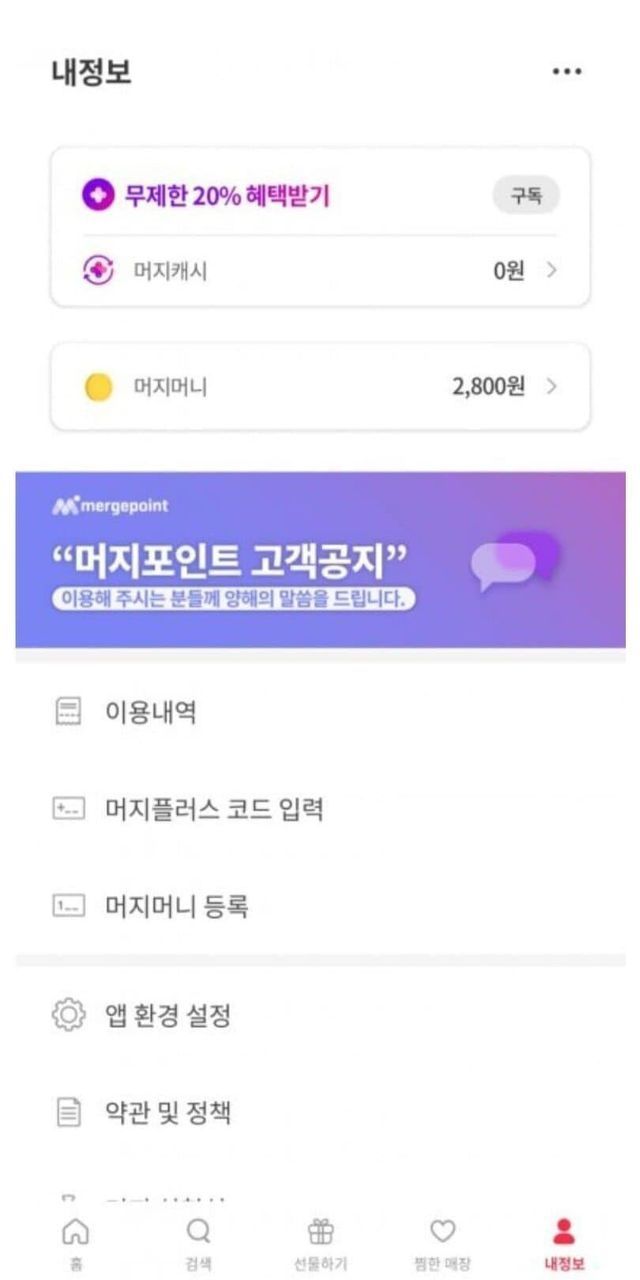Viewport: 640px width, 1280px height.
Task: Go to 머지머니 등록
Action: tap(176, 907)
